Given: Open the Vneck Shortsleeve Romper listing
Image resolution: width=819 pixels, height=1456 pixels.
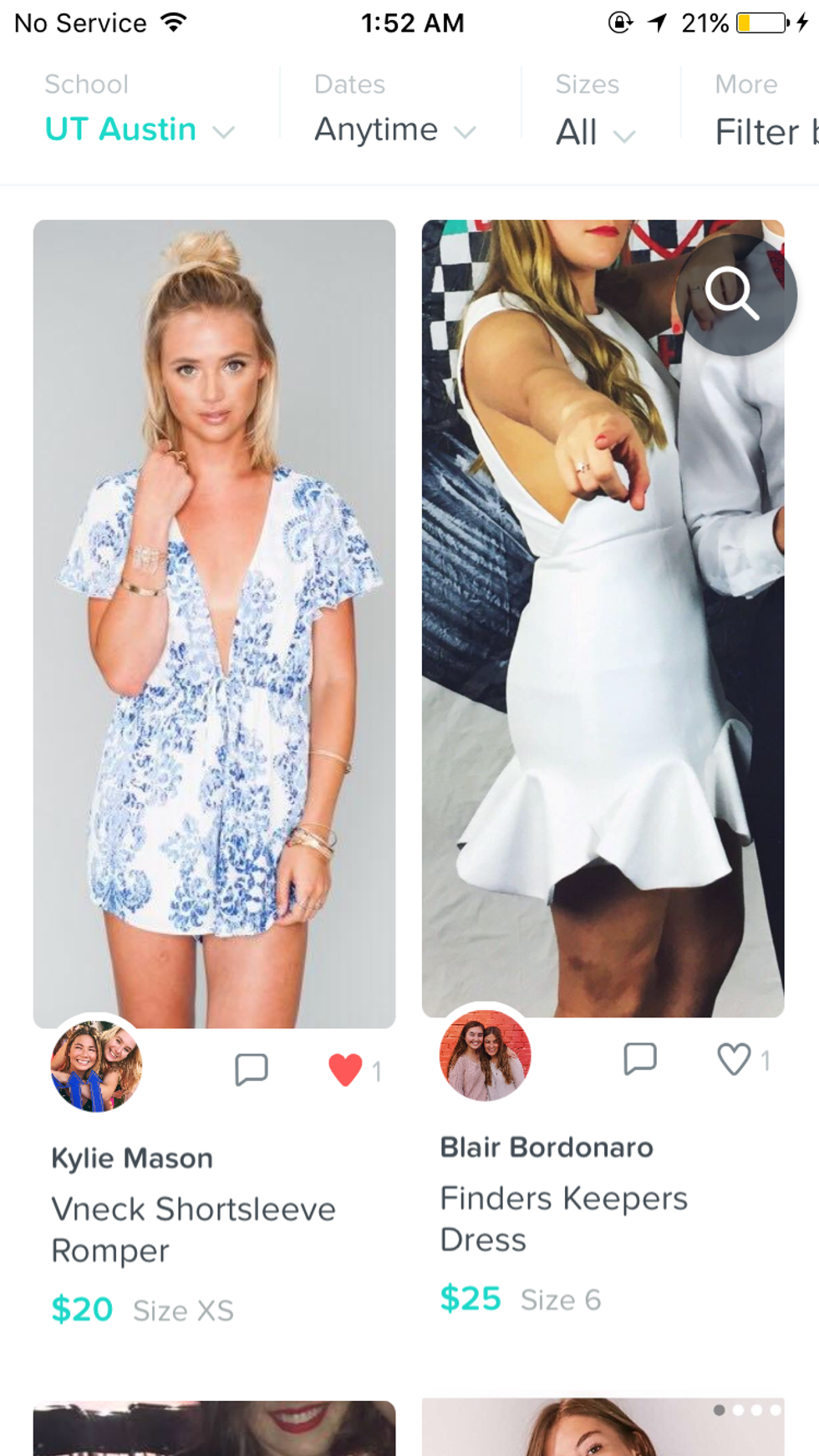Looking at the screenshot, I should tap(214, 623).
